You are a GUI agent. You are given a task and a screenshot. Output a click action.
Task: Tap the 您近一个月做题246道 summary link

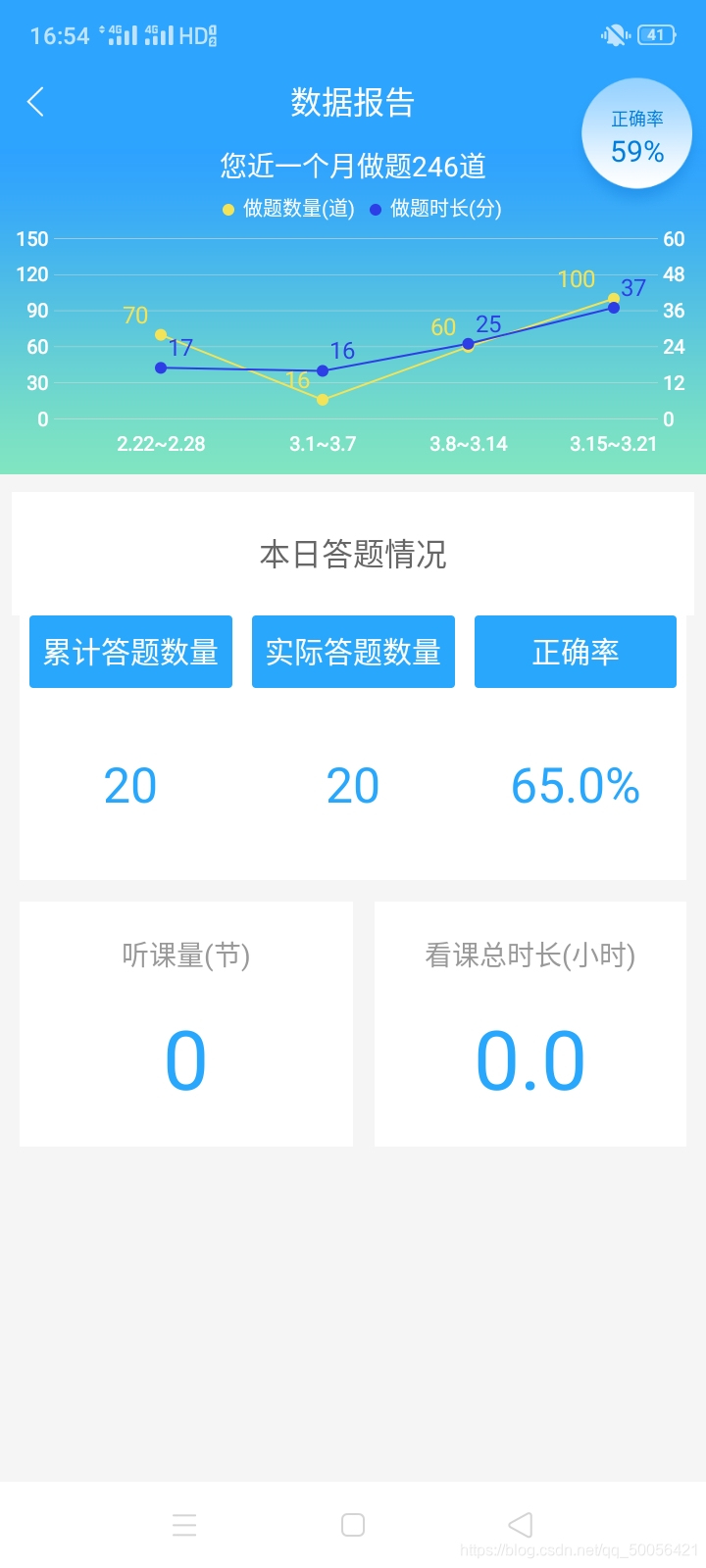[353, 167]
